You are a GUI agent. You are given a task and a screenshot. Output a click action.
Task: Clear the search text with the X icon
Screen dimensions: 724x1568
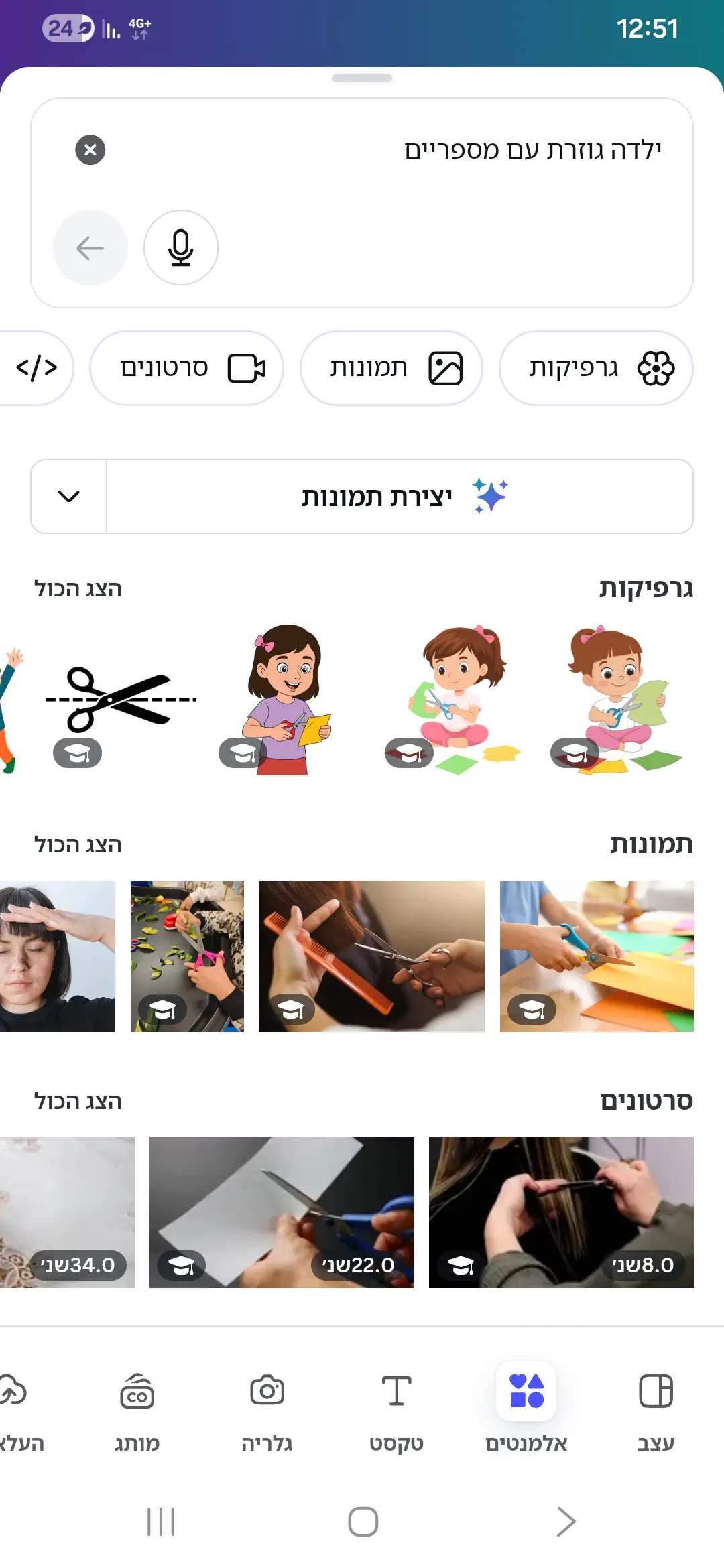(x=90, y=150)
